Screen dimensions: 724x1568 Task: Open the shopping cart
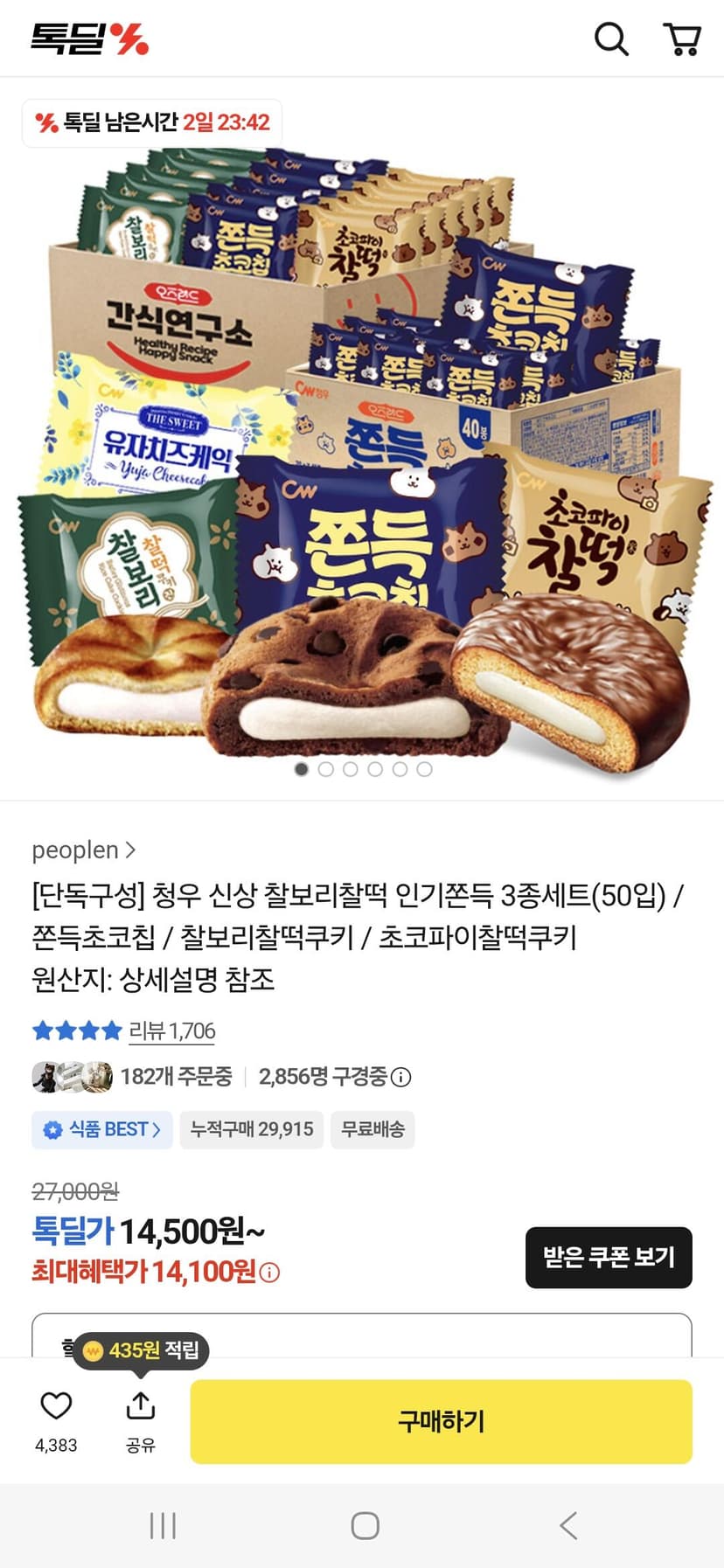pos(682,38)
